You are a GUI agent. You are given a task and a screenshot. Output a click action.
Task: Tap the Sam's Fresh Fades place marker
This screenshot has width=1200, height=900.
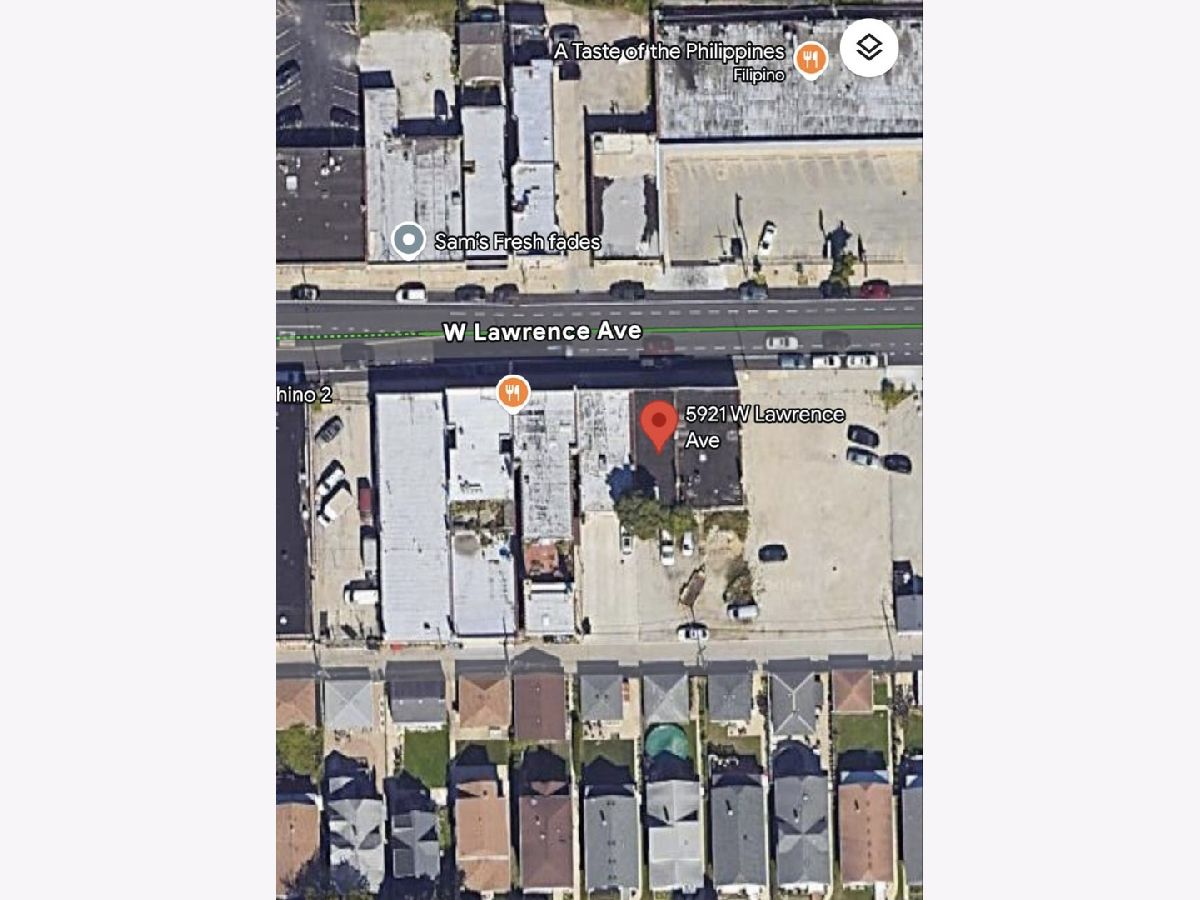pos(408,240)
